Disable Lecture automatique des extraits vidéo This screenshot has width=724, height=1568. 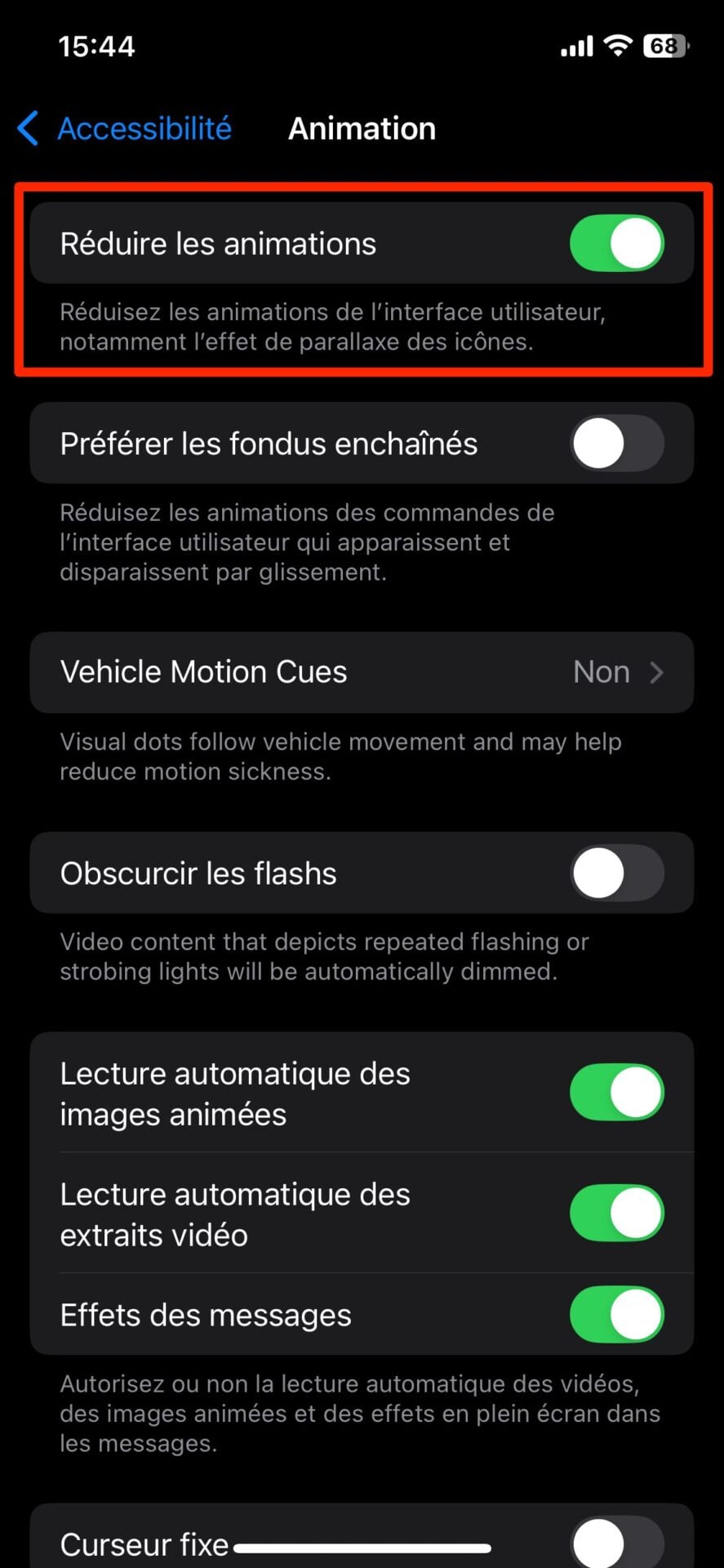[616, 1214]
